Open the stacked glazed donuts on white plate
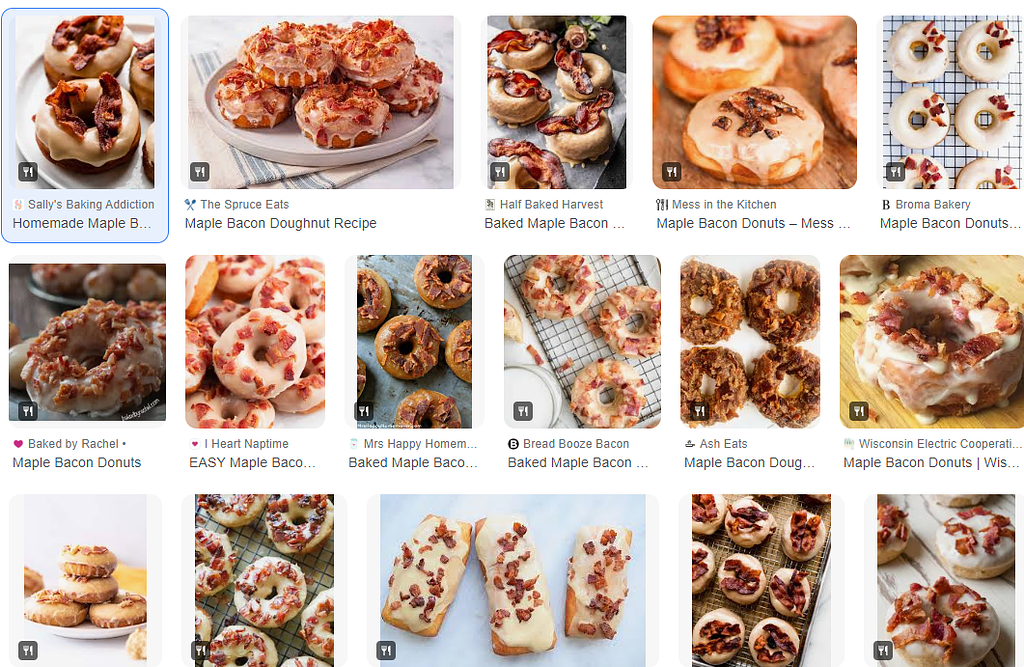1024x667 pixels. click(x=85, y=578)
